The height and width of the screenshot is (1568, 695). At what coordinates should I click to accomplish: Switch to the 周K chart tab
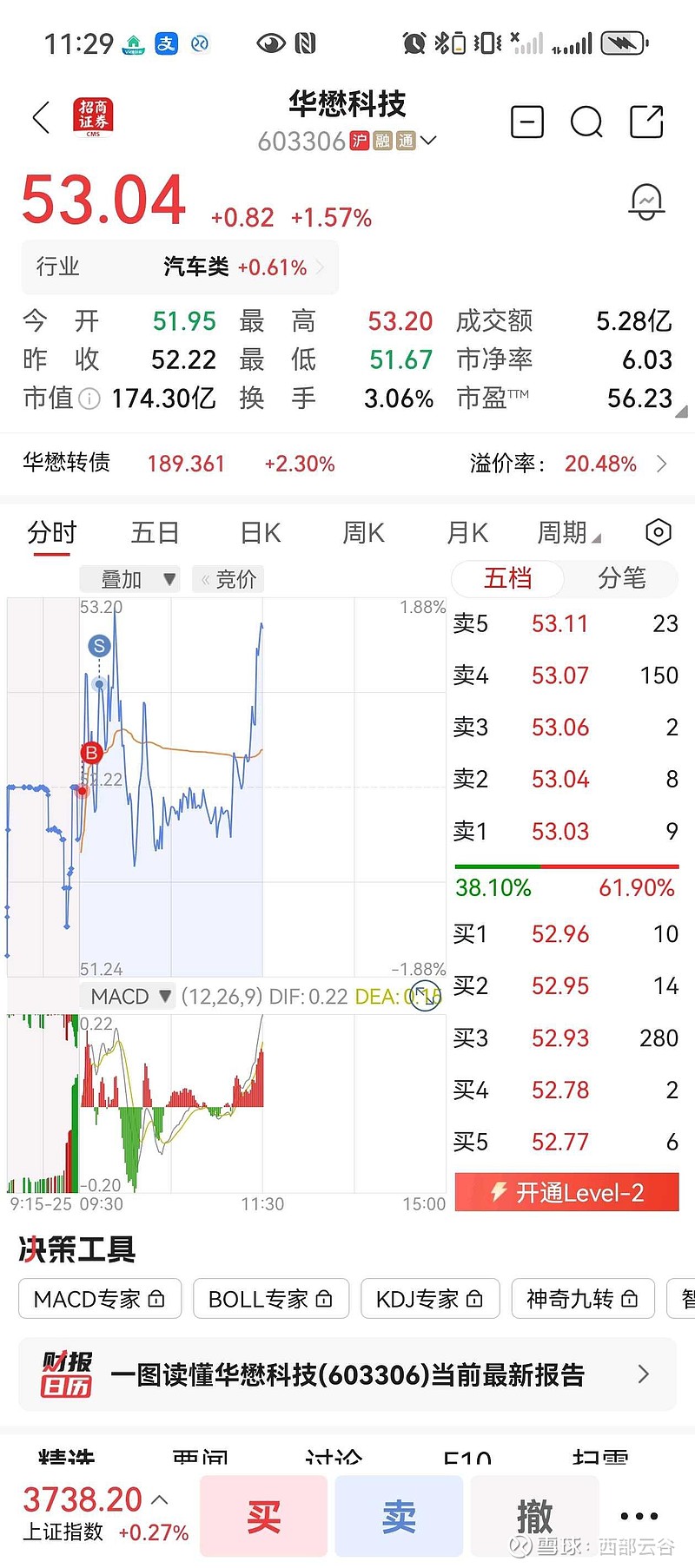[363, 532]
